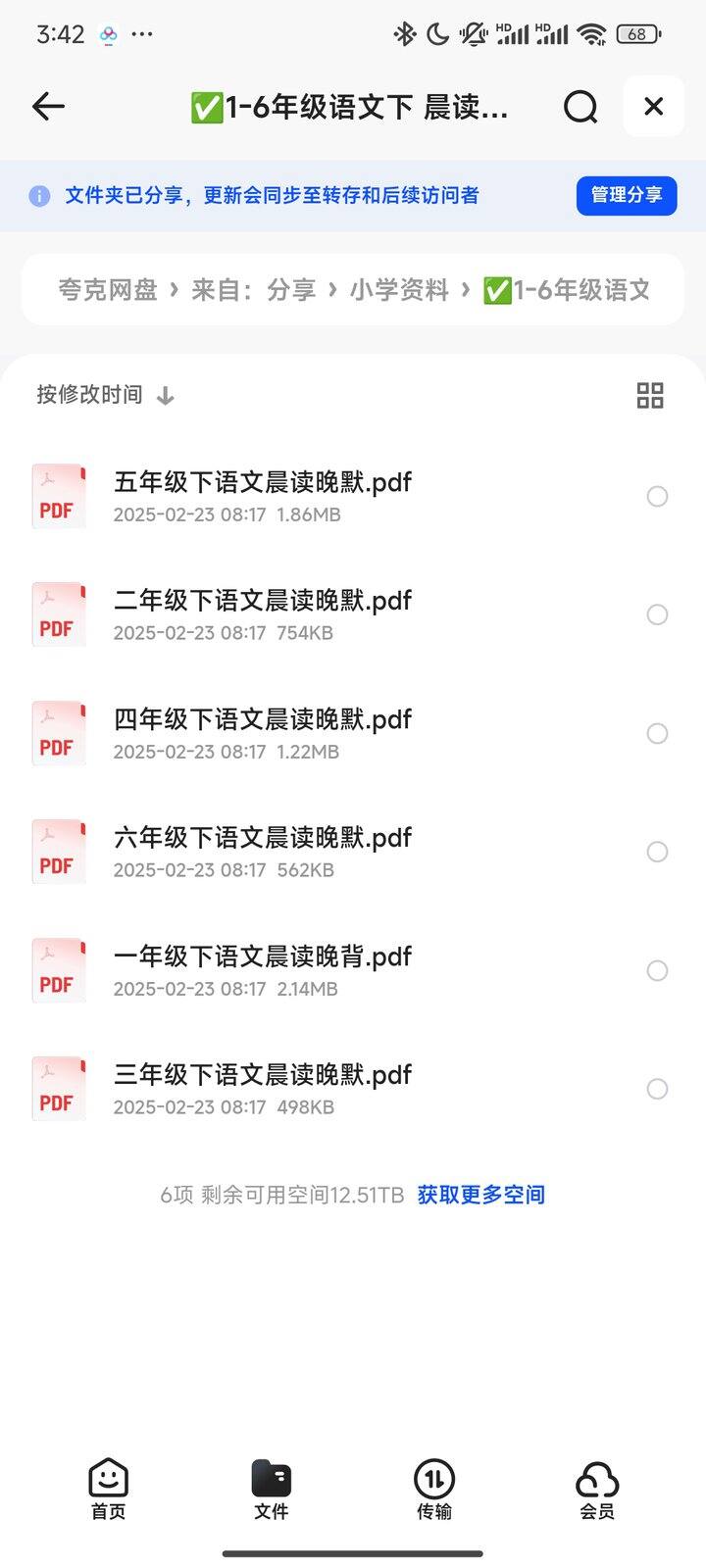Go back with the top-left arrow
This screenshot has height=1568, width=706.
48,106
